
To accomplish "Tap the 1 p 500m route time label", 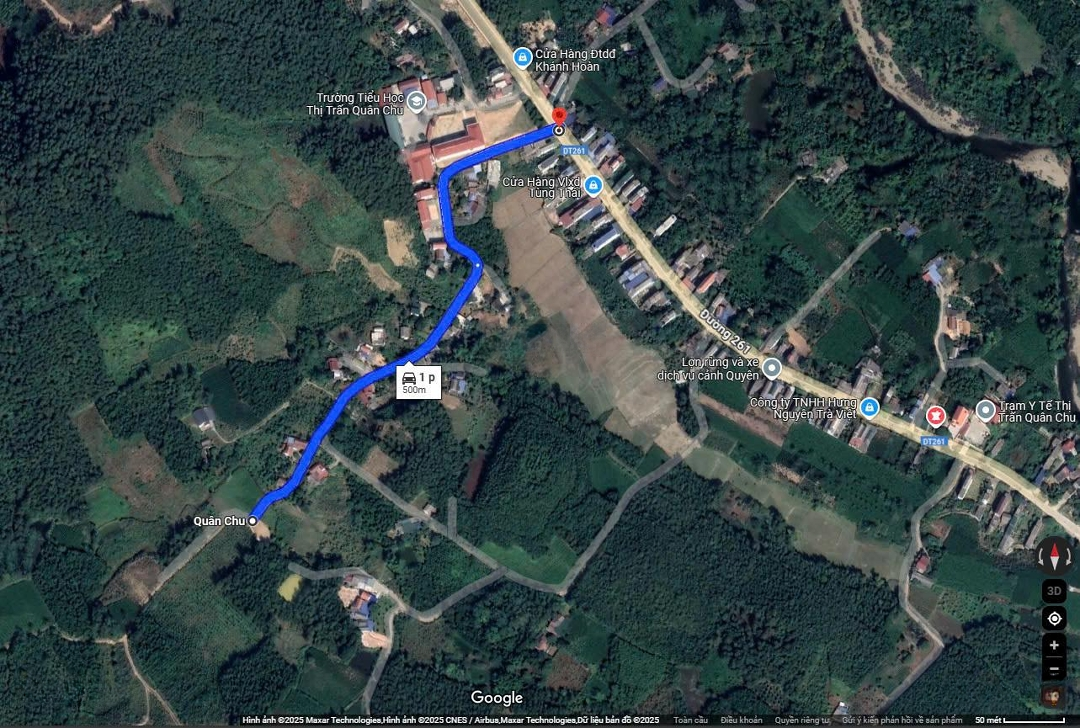I will [419, 381].
